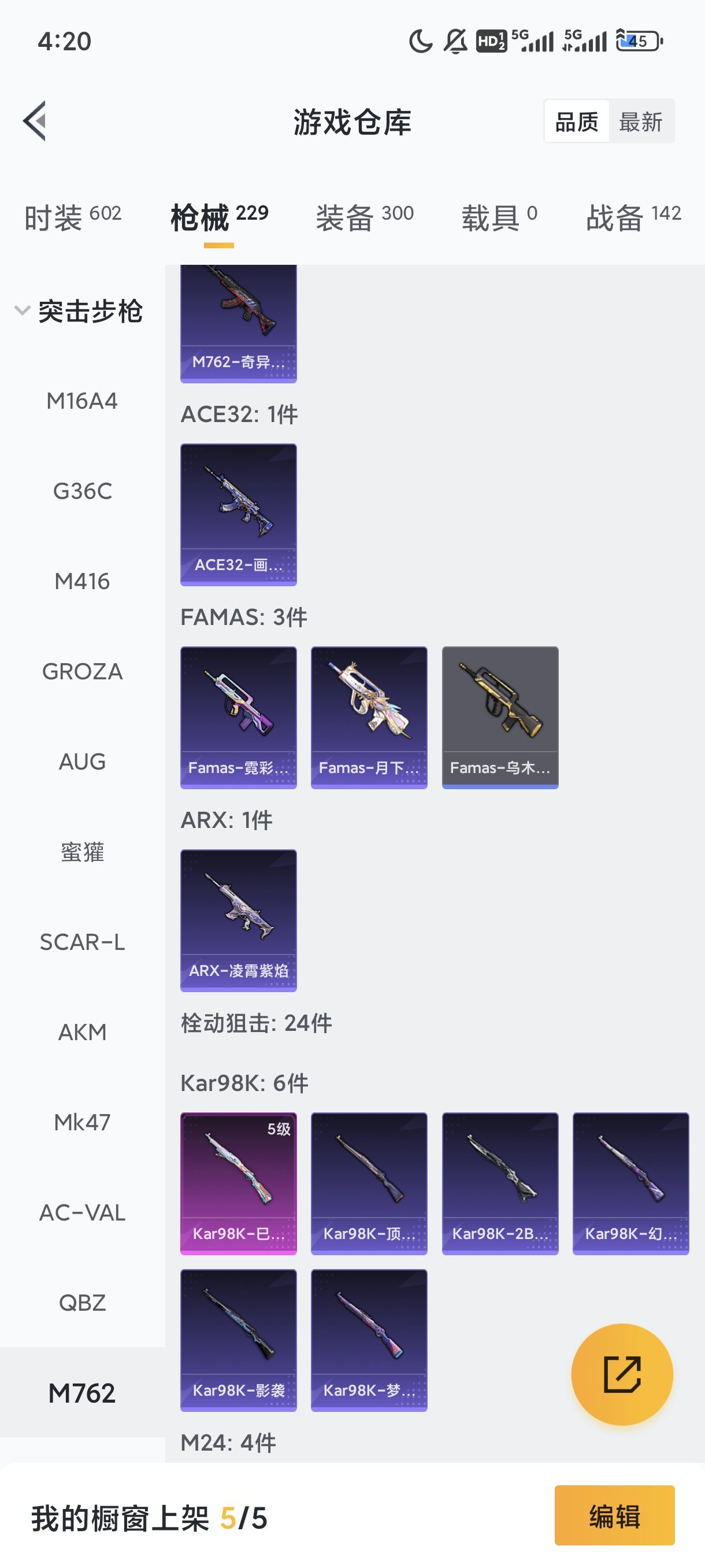Collapse the 突击步枪 category

[x=79, y=311]
